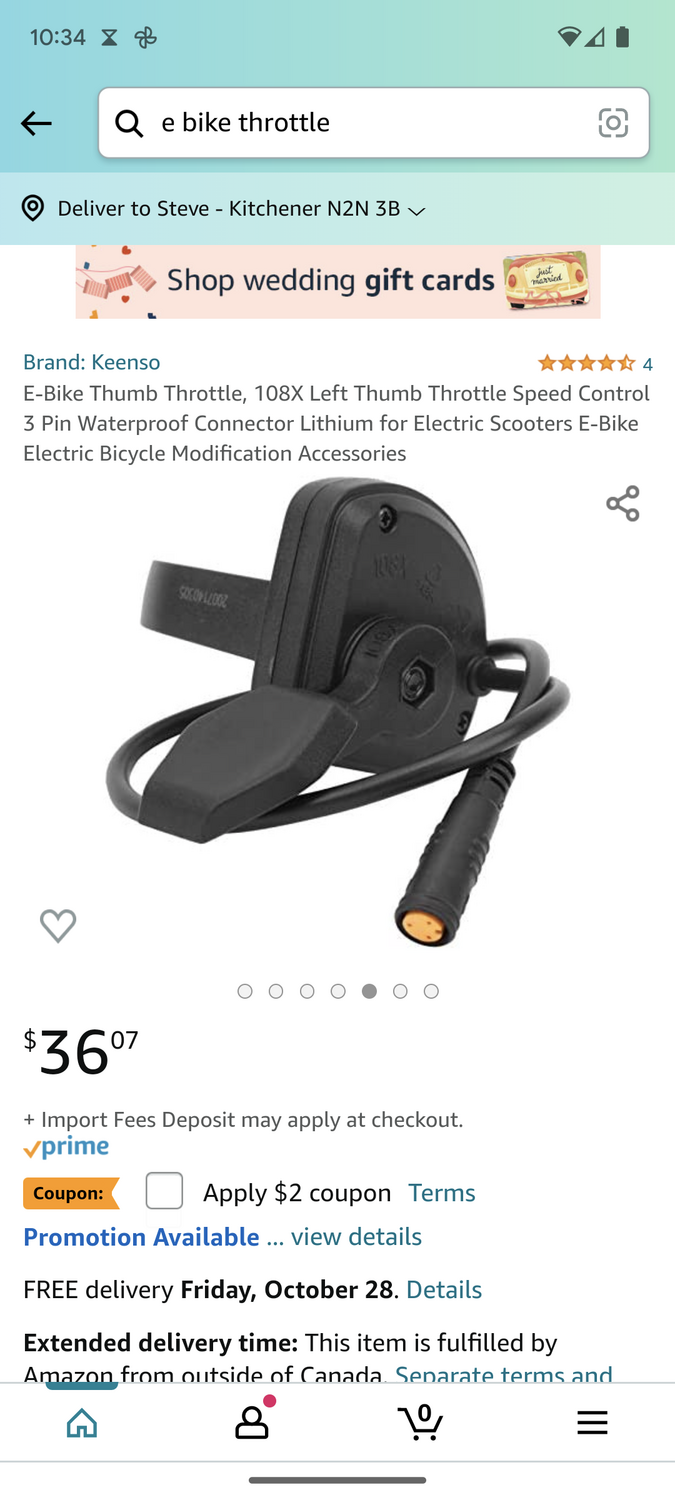Screen dimensions: 675x1500
Task: Open the hamburger menu tab
Action: pos(592,1422)
